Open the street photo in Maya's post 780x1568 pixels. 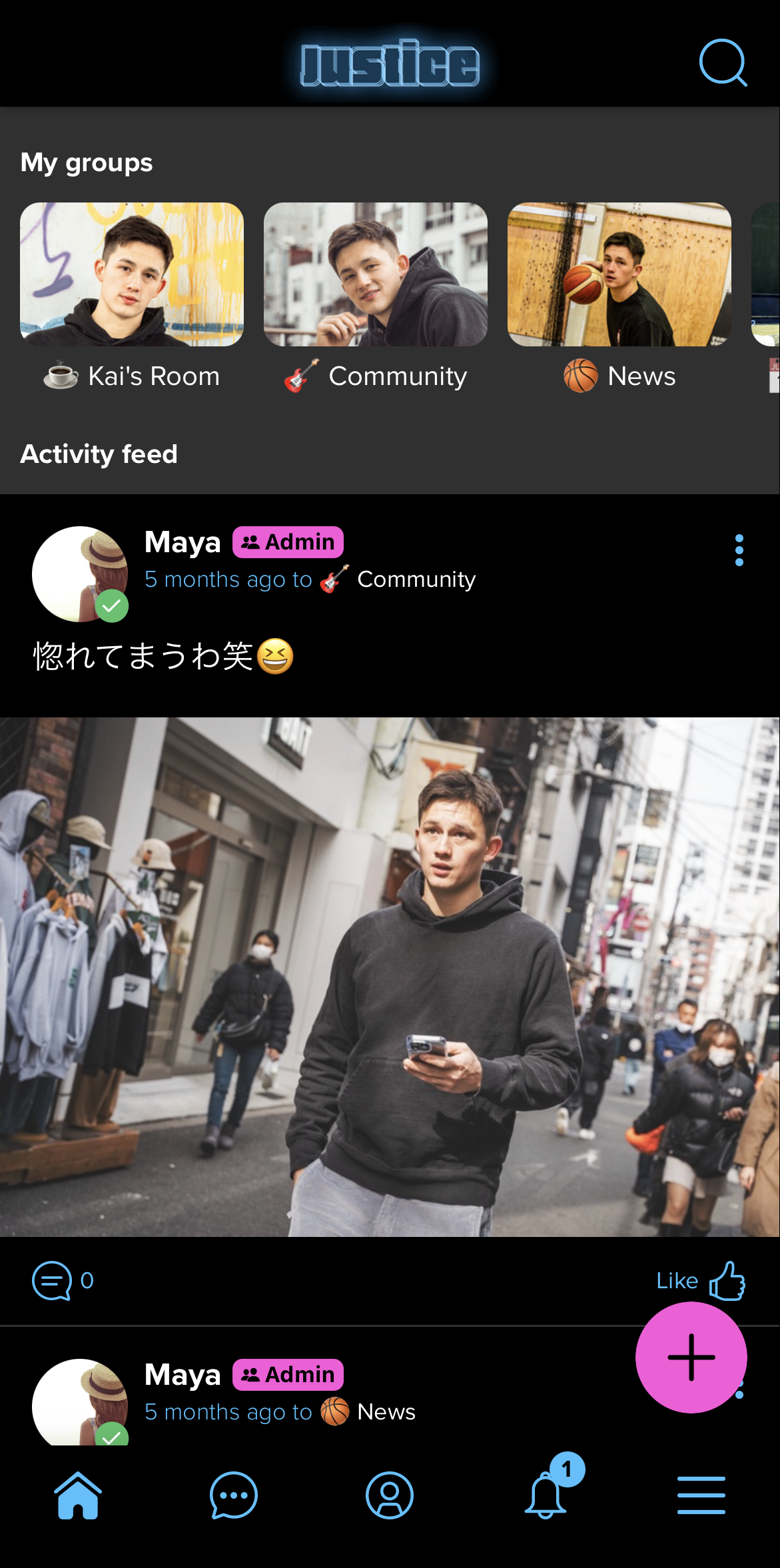pos(390,977)
